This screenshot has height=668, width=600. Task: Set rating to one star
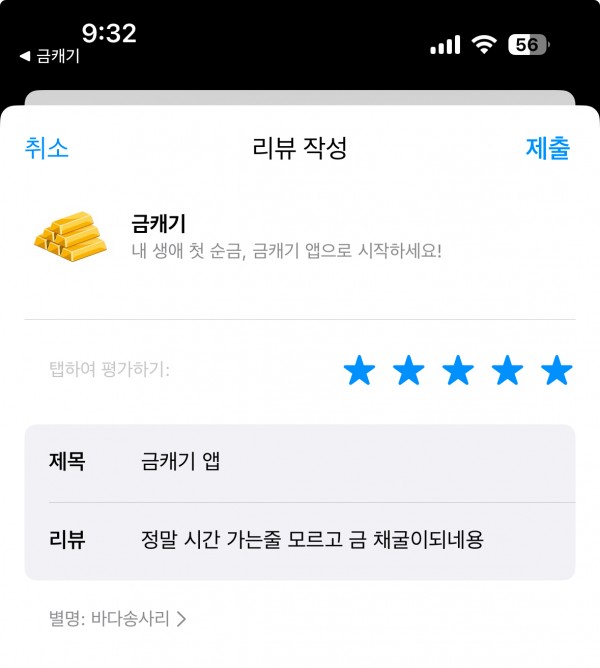[x=359, y=371]
